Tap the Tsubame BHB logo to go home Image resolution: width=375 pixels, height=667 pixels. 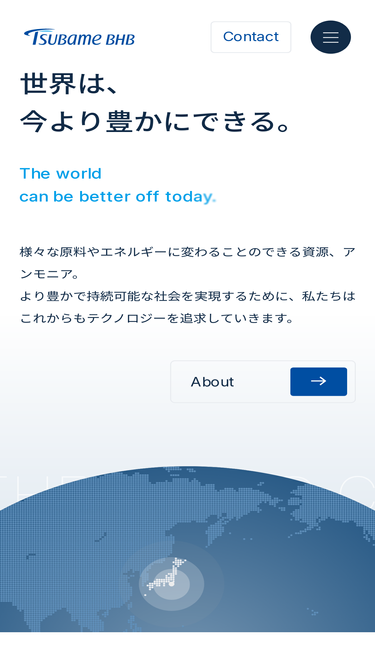coord(79,37)
